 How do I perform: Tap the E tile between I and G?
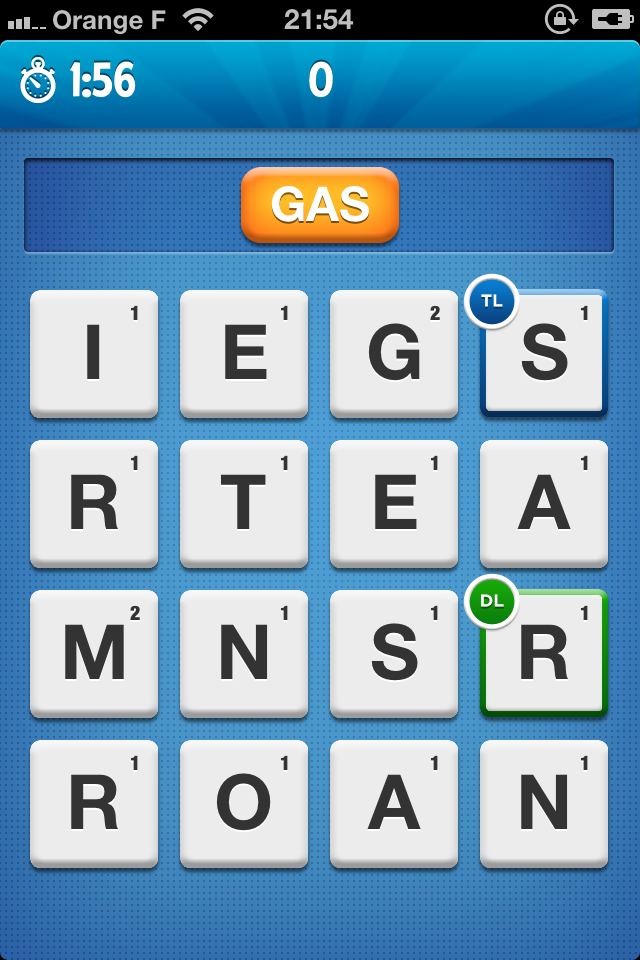pos(244,354)
